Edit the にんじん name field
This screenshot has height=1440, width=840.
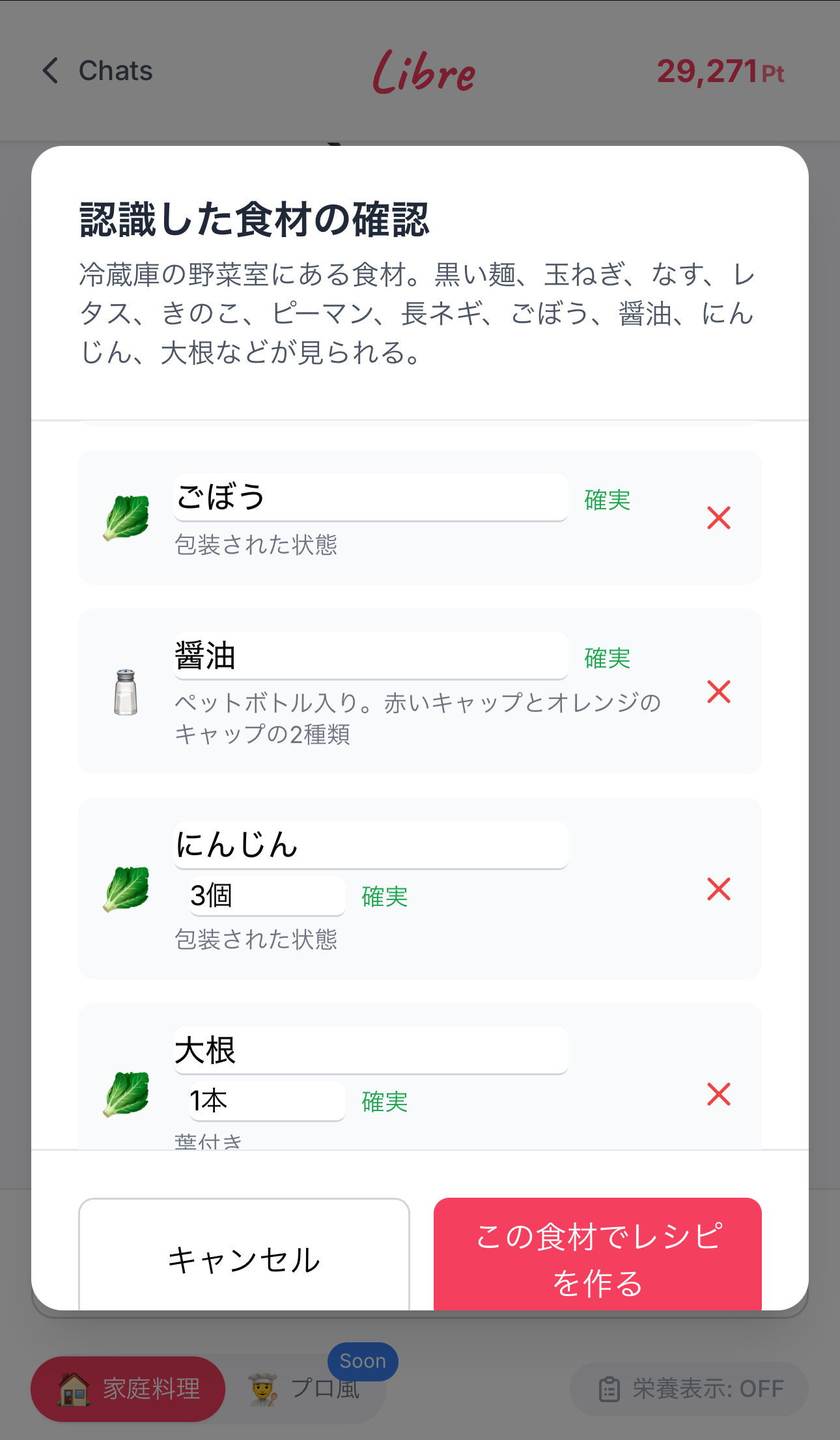coord(371,845)
